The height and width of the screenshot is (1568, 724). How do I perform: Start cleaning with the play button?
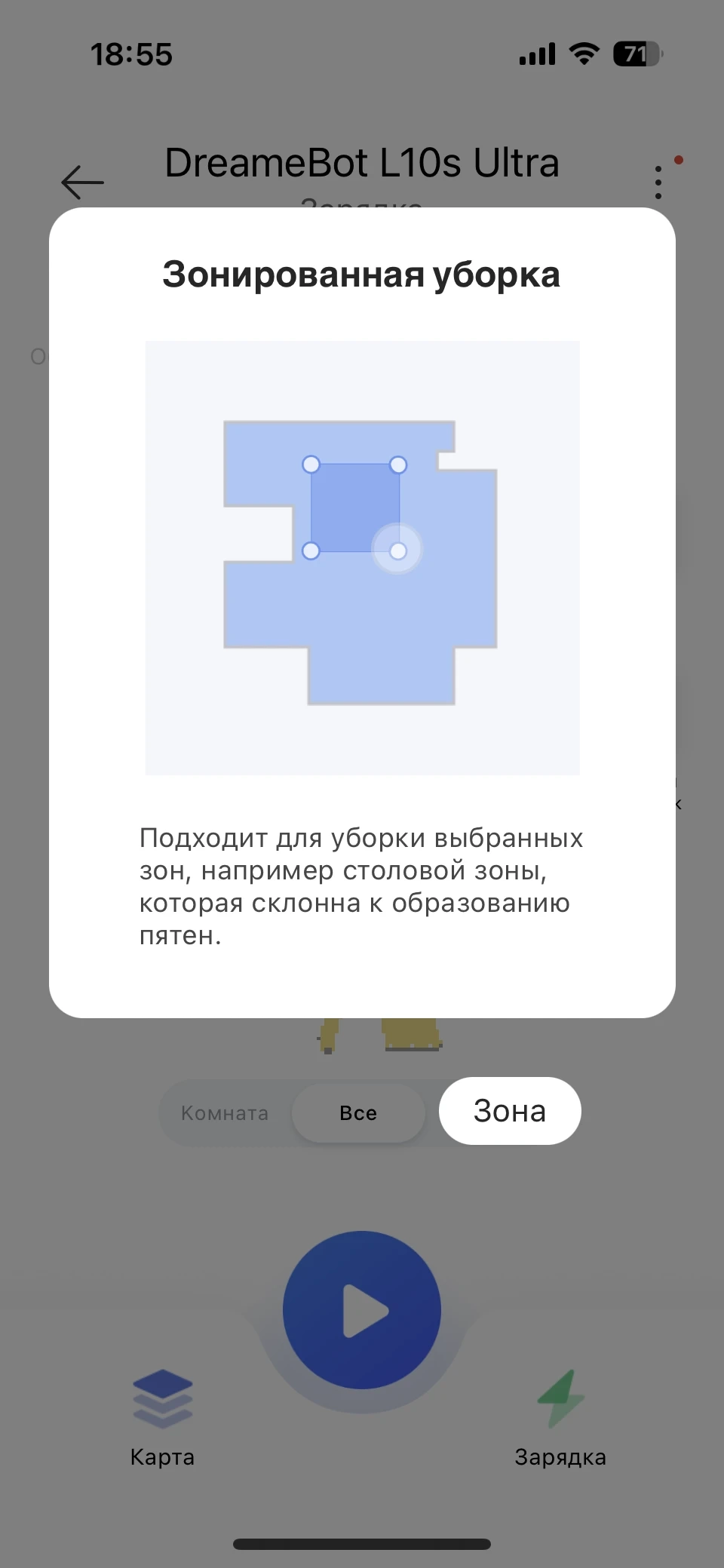362,1311
